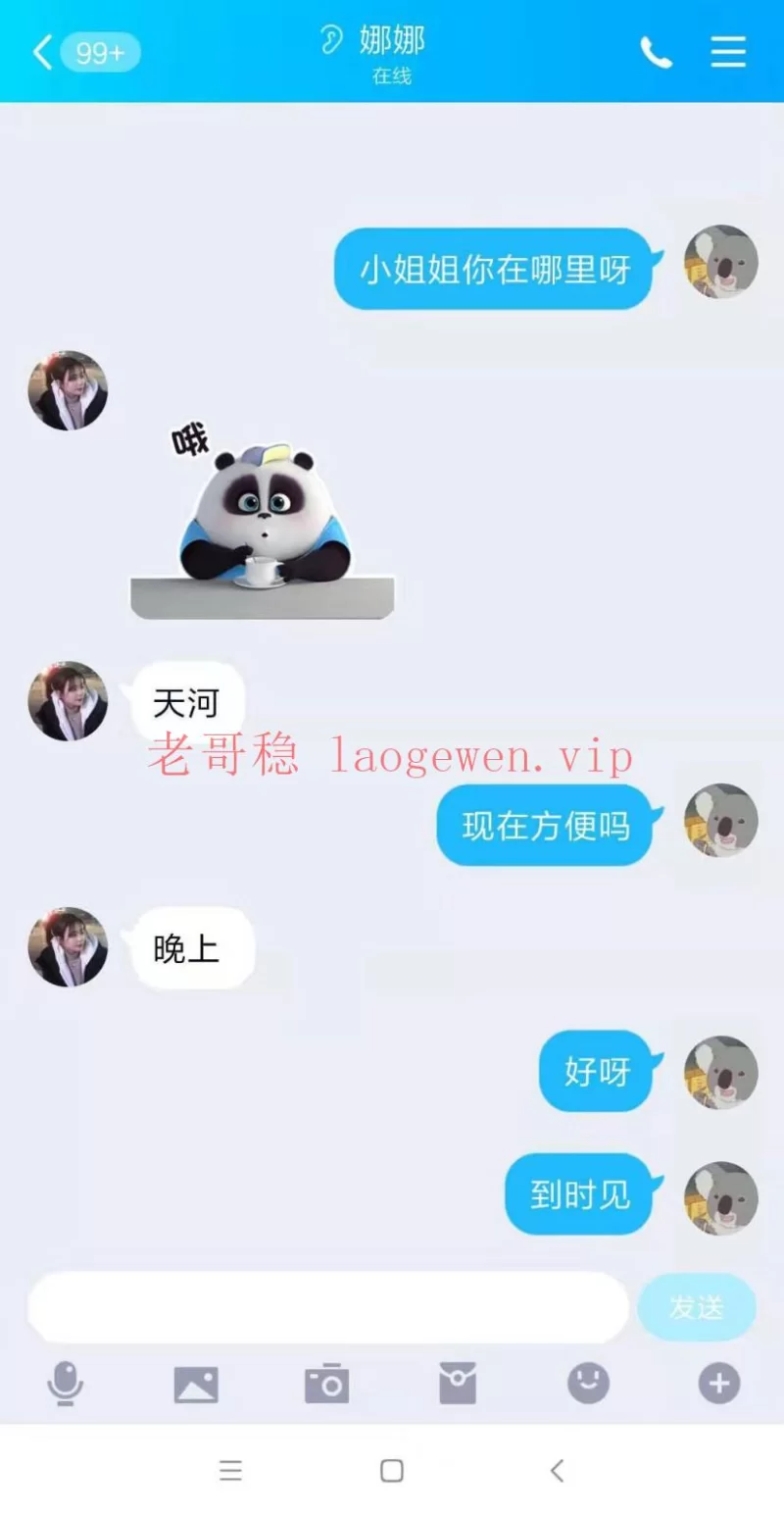Go back to the message list
The image size is (784, 1518).
[x=43, y=52]
